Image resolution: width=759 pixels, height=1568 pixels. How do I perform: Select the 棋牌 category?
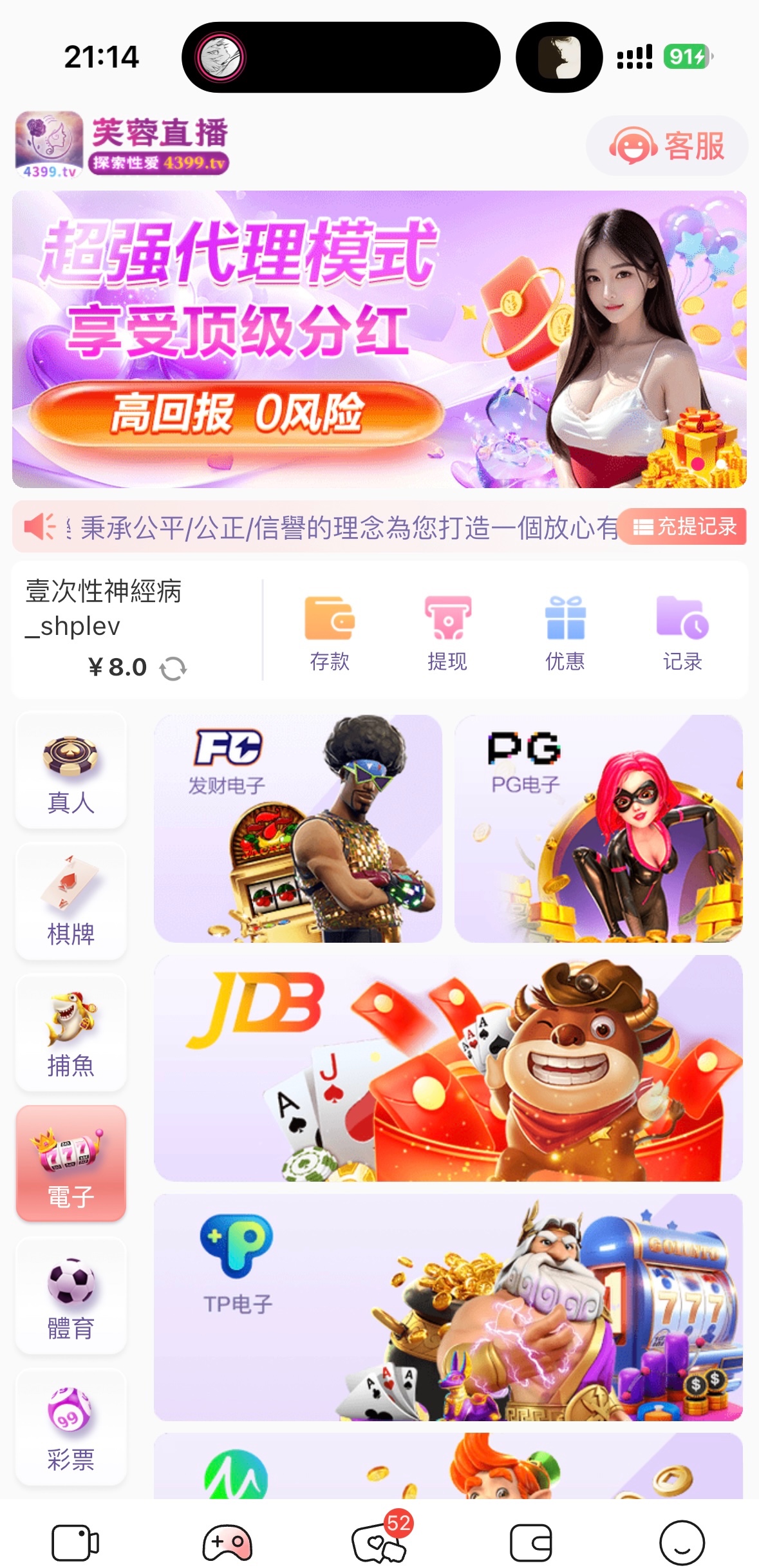[71, 902]
